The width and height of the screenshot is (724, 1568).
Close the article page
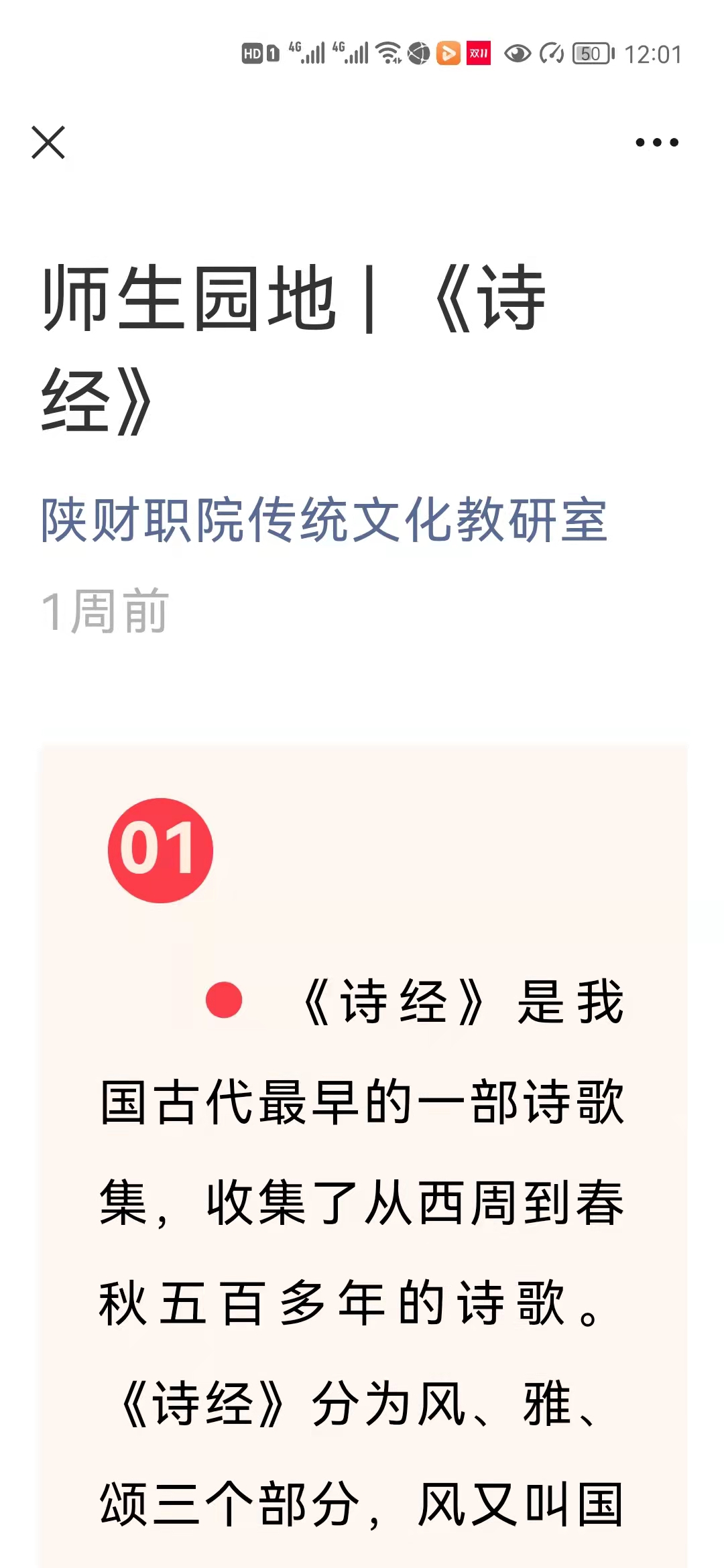tap(48, 142)
